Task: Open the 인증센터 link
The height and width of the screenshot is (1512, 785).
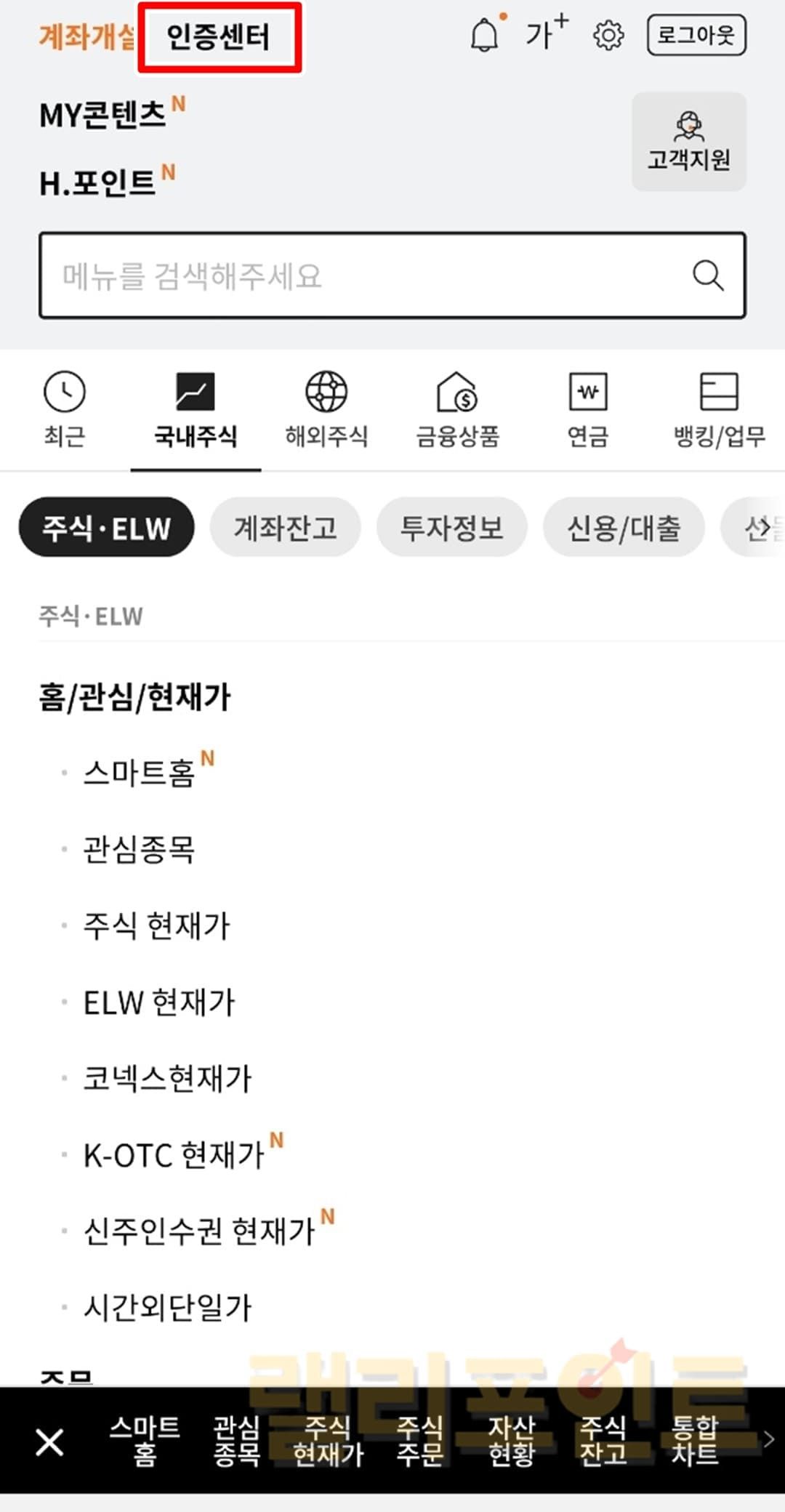Action: click(x=218, y=36)
